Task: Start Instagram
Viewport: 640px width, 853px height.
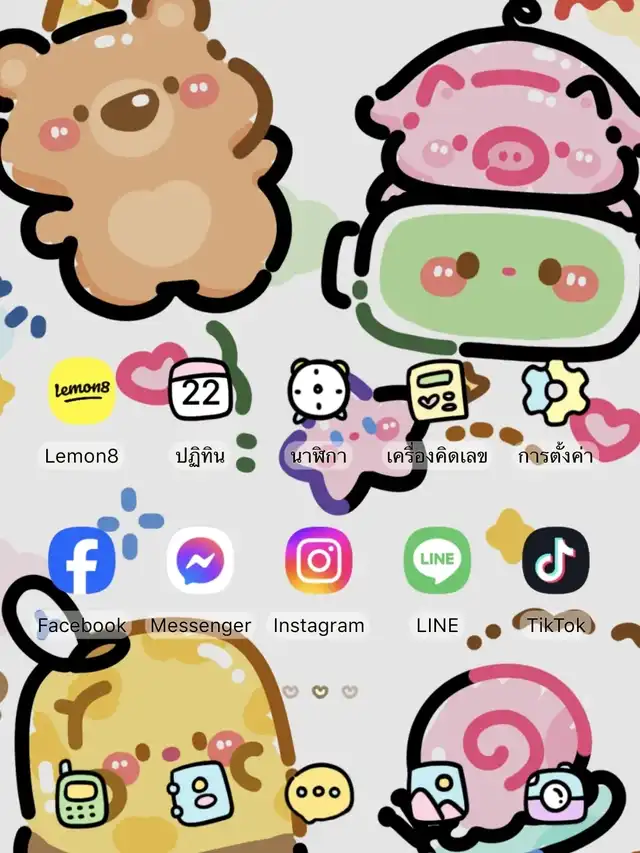Action: [x=318, y=560]
